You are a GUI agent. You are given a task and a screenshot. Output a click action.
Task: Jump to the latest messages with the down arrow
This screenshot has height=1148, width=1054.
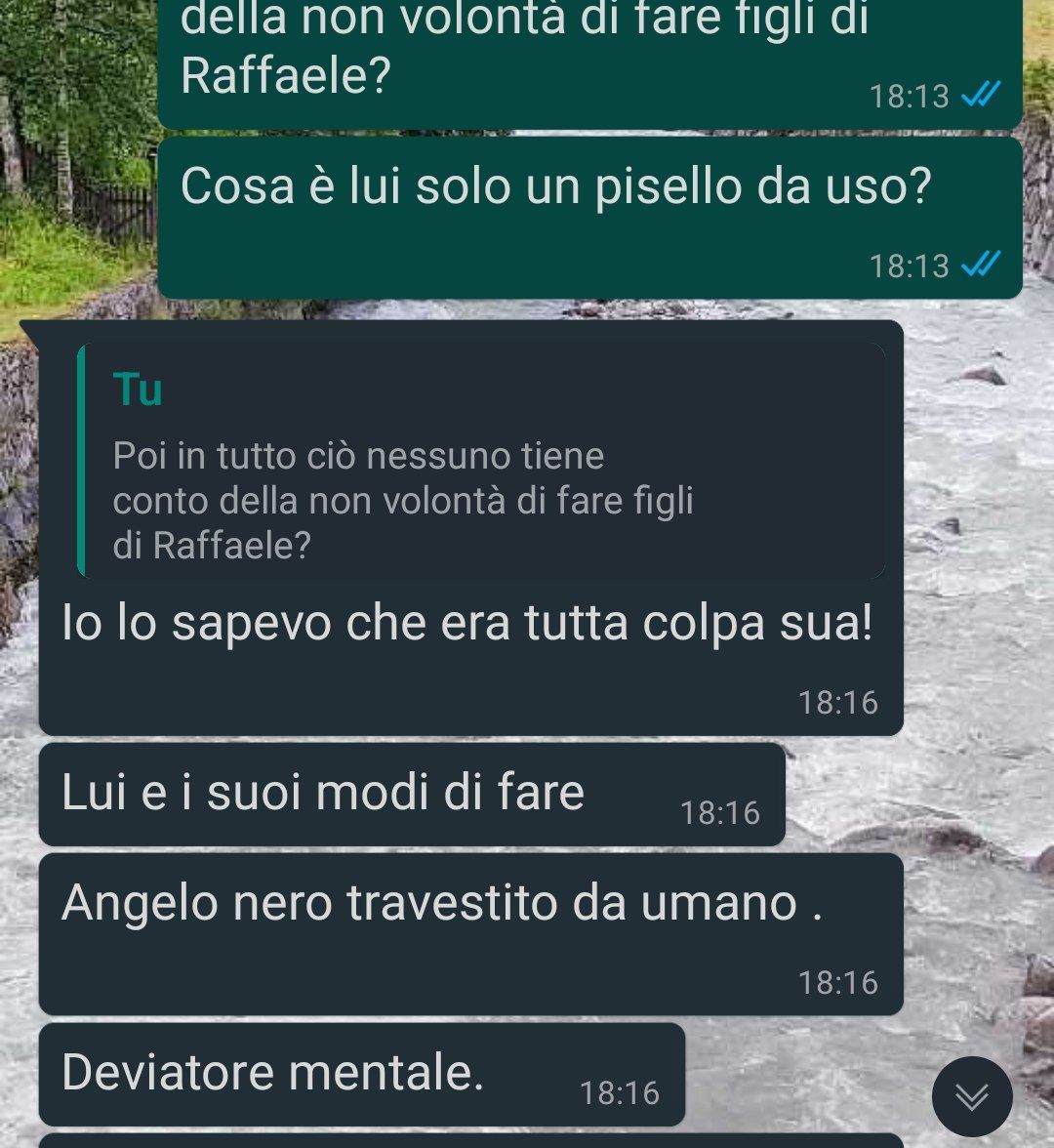(x=971, y=1096)
